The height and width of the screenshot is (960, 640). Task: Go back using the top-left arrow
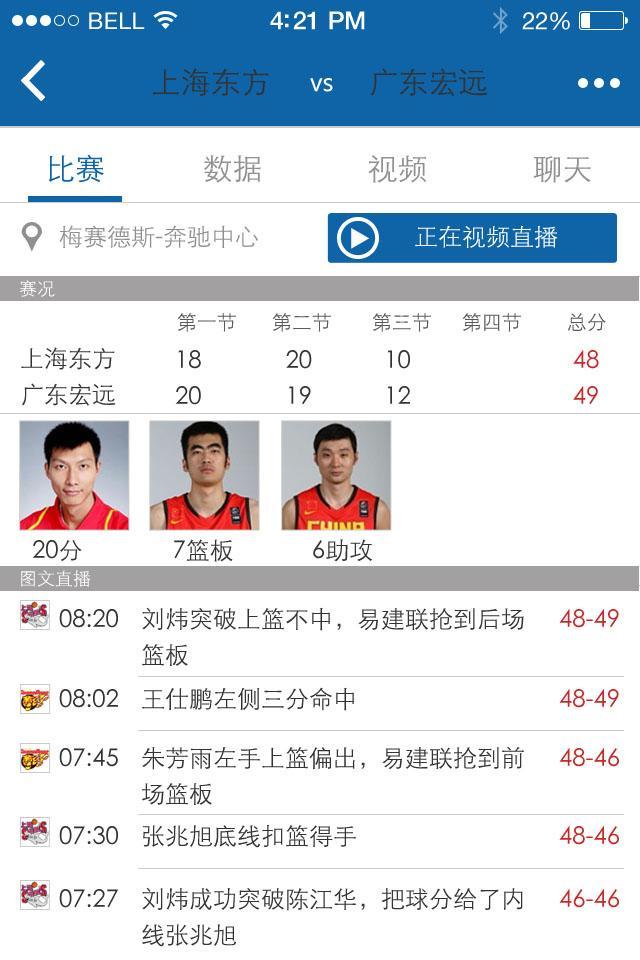[34, 82]
